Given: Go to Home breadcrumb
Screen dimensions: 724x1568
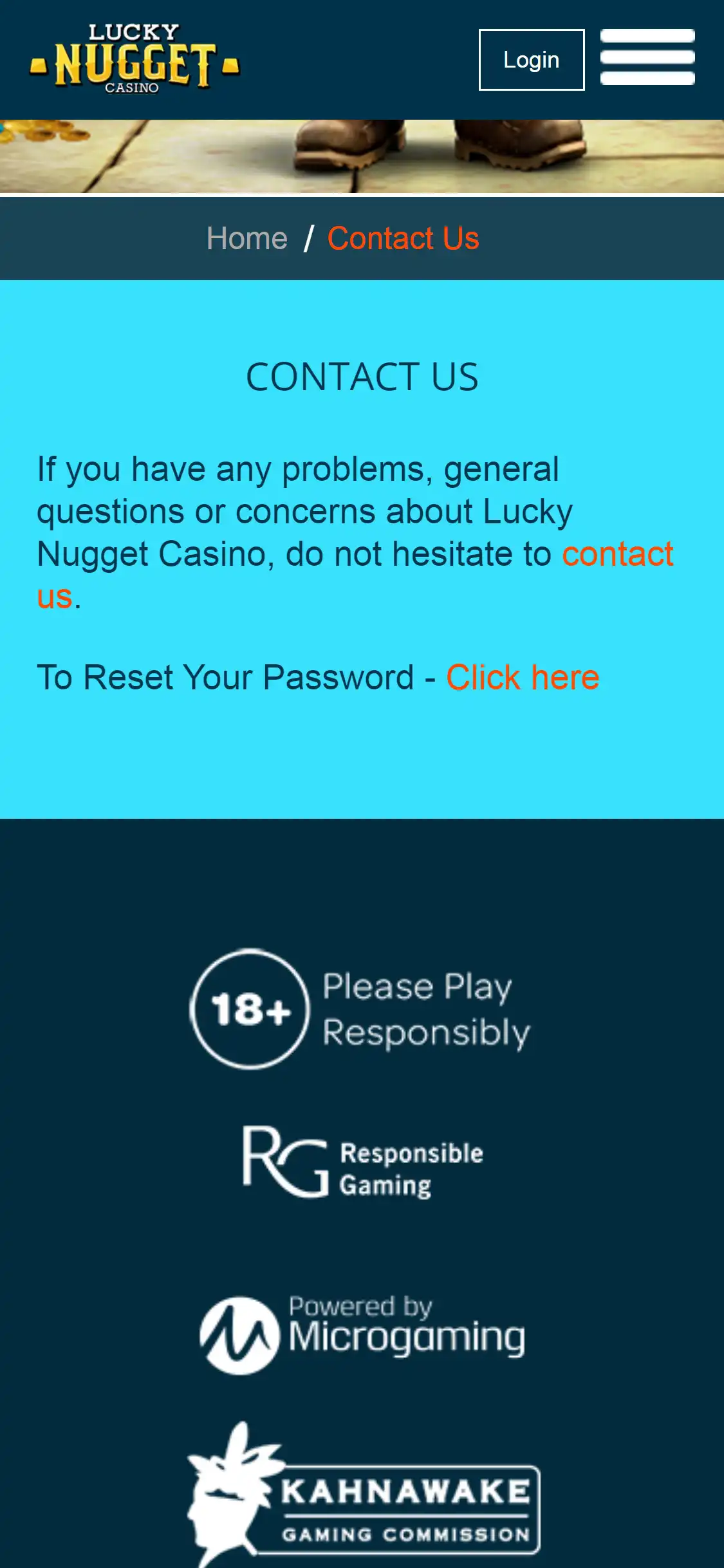Looking at the screenshot, I should 246,239.
